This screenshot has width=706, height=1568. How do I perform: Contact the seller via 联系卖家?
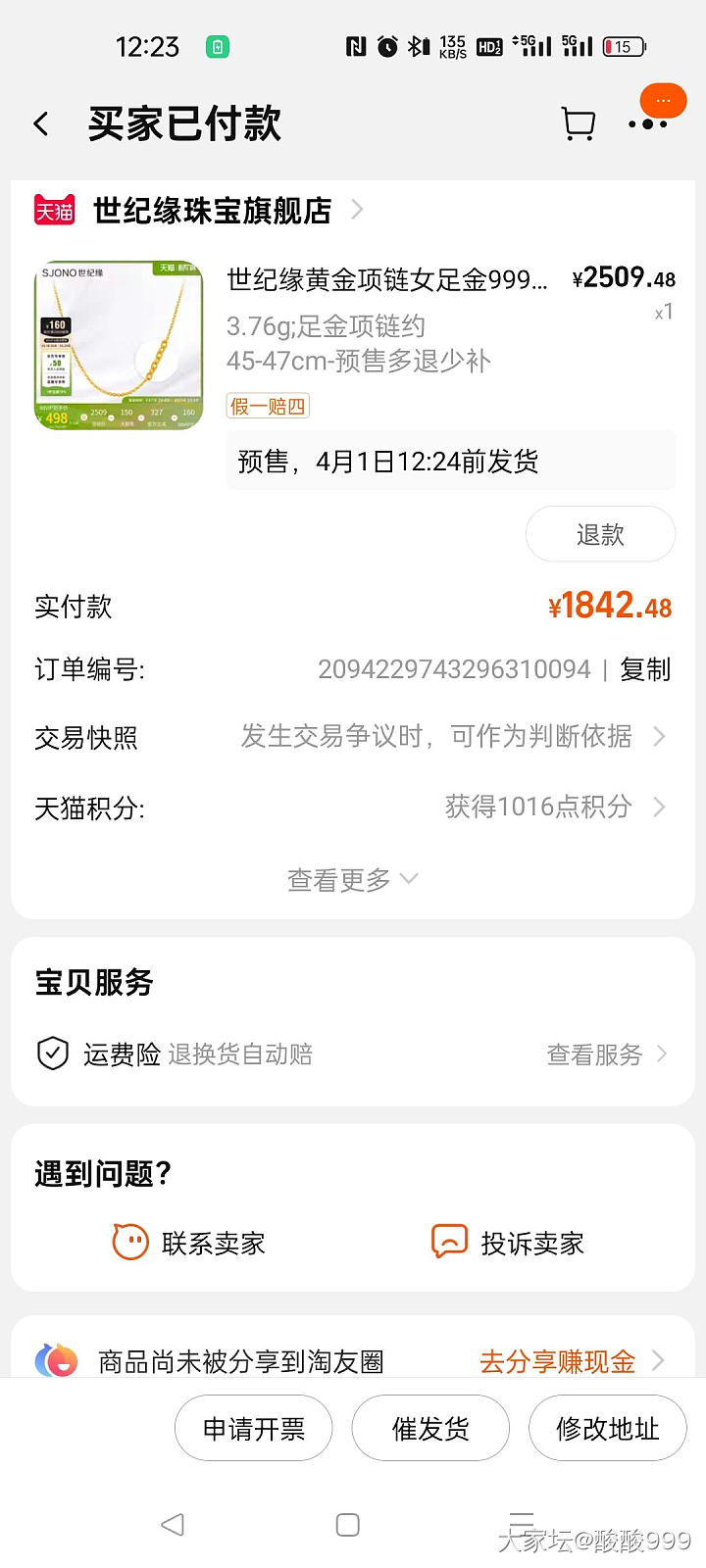[190, 1243]
